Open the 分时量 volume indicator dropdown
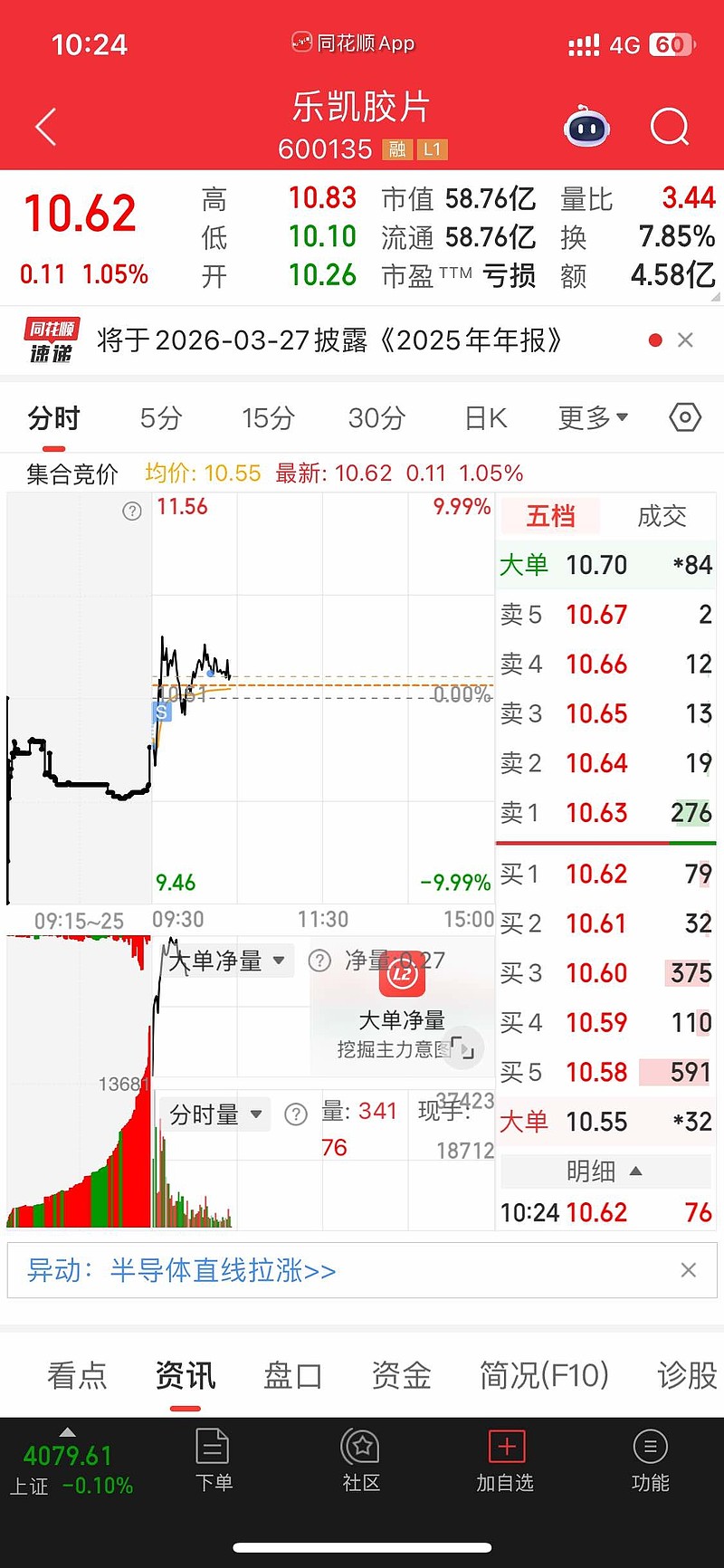 (215, 1114)
